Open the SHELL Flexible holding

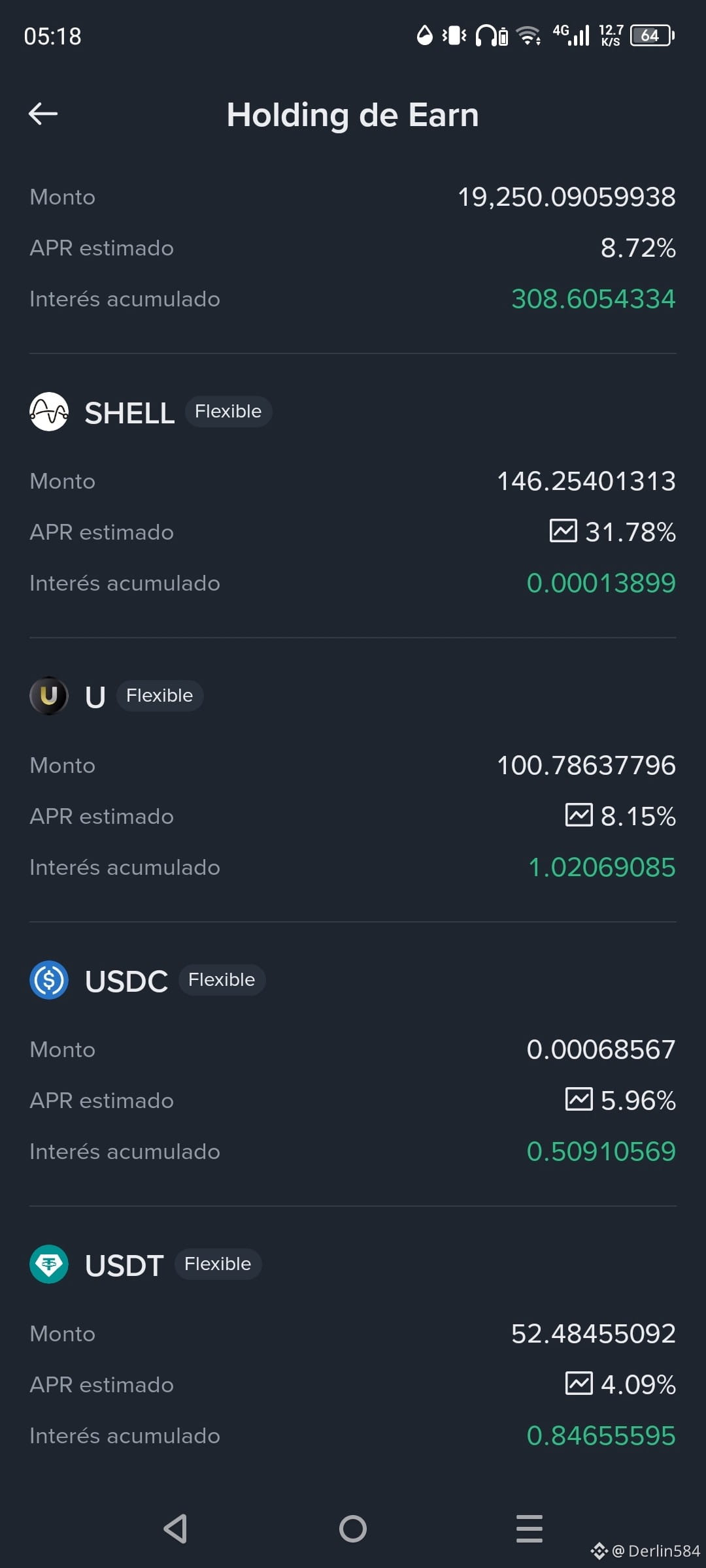[x=353, y=497]
